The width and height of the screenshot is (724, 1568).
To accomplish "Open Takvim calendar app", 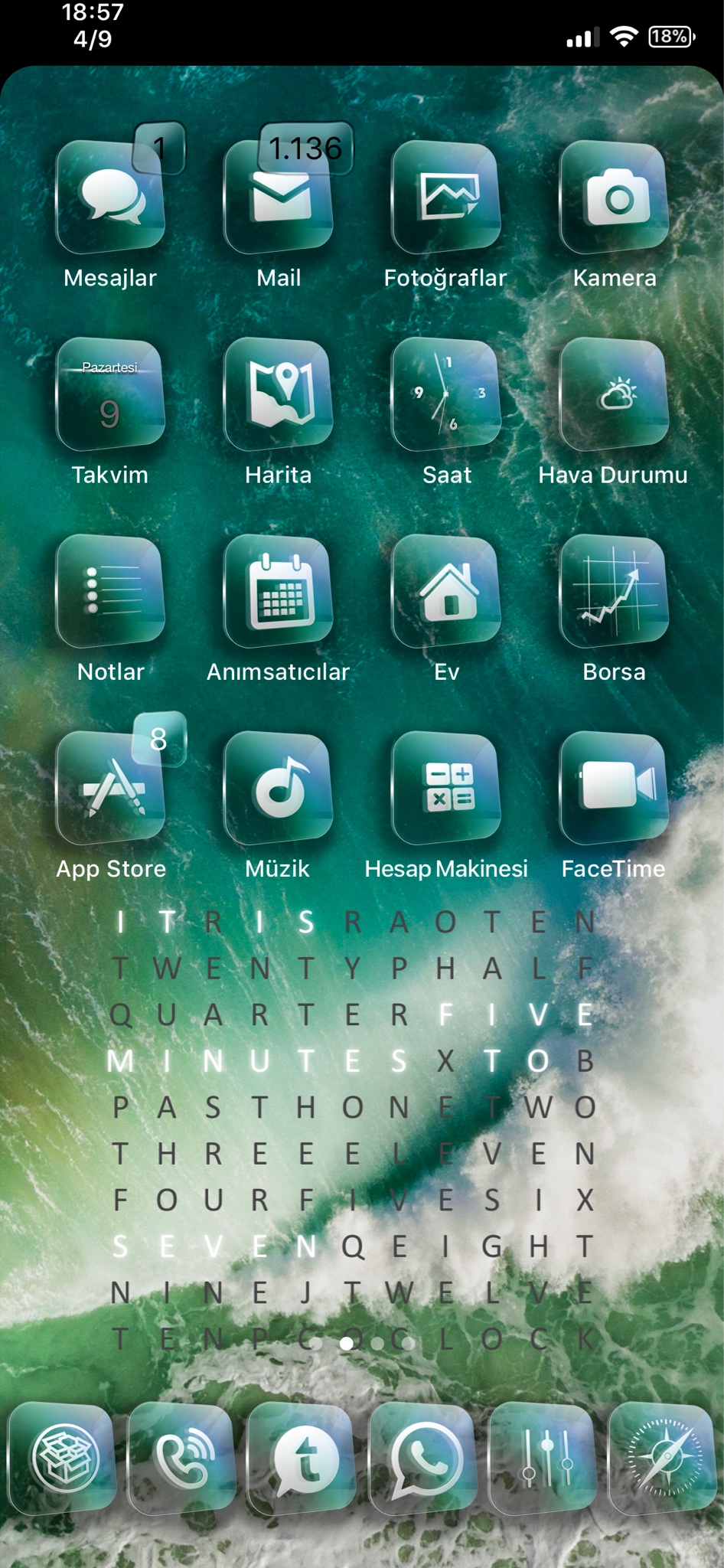I will [x=111, y=395].
